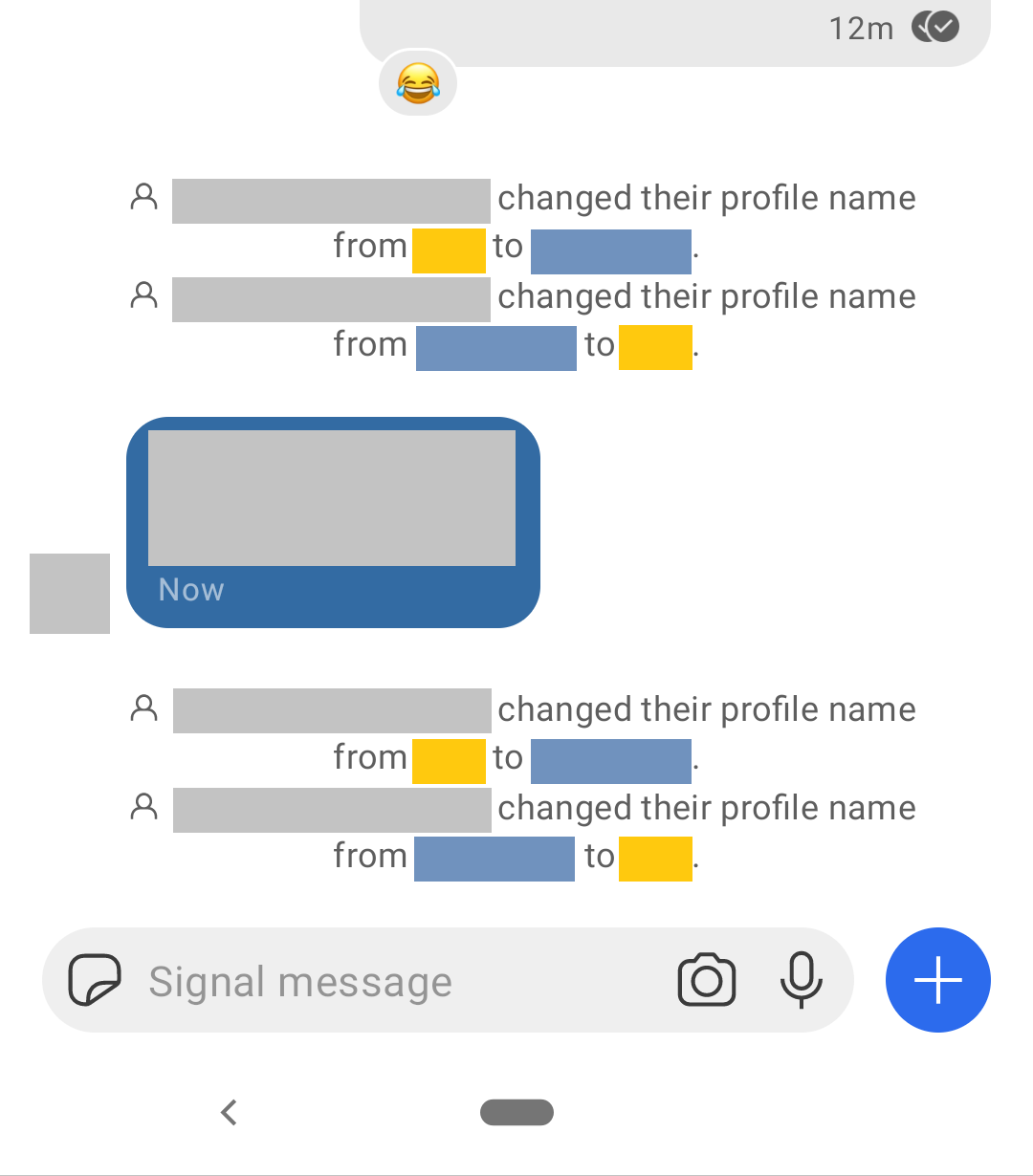The width and height of the screenshot is (1033, 1176).
Task: Click the person icon on the second profile-change notice
Action: click(144, 296)
